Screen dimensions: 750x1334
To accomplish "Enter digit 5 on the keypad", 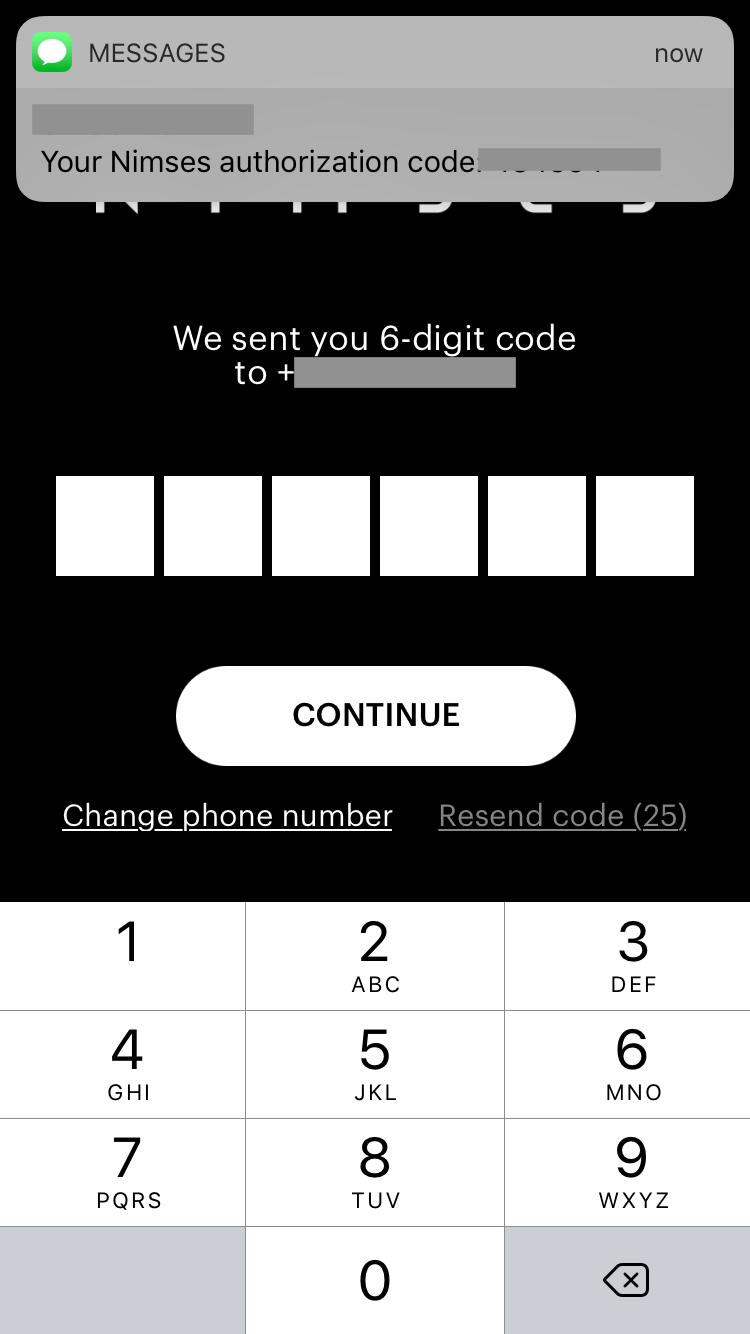I will pyautogui.click(x=375, y=1064).
